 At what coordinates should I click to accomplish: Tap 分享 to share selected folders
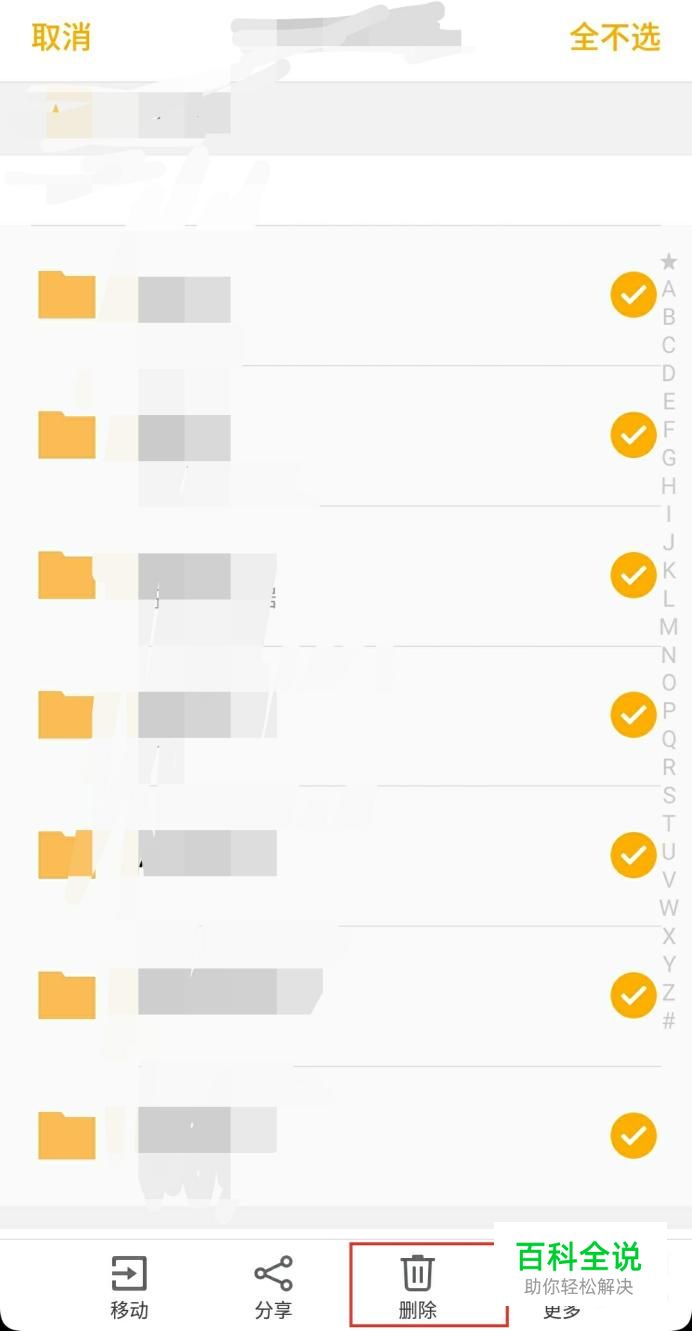coord(273,1286)
